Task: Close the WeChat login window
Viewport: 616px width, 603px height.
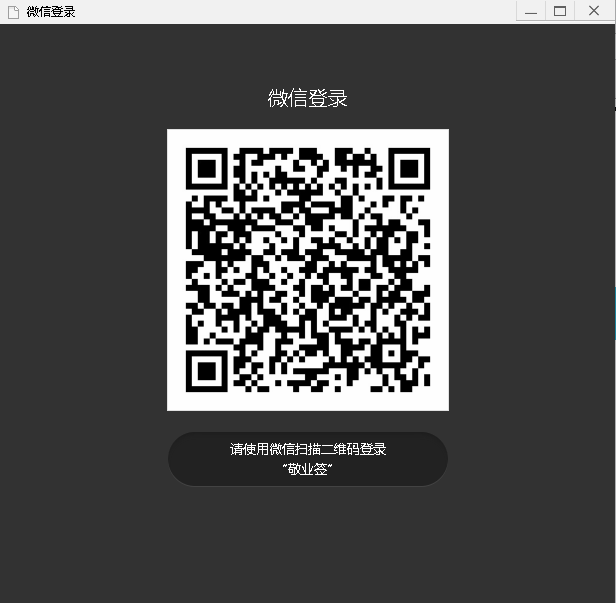Action: pos(593,11)
